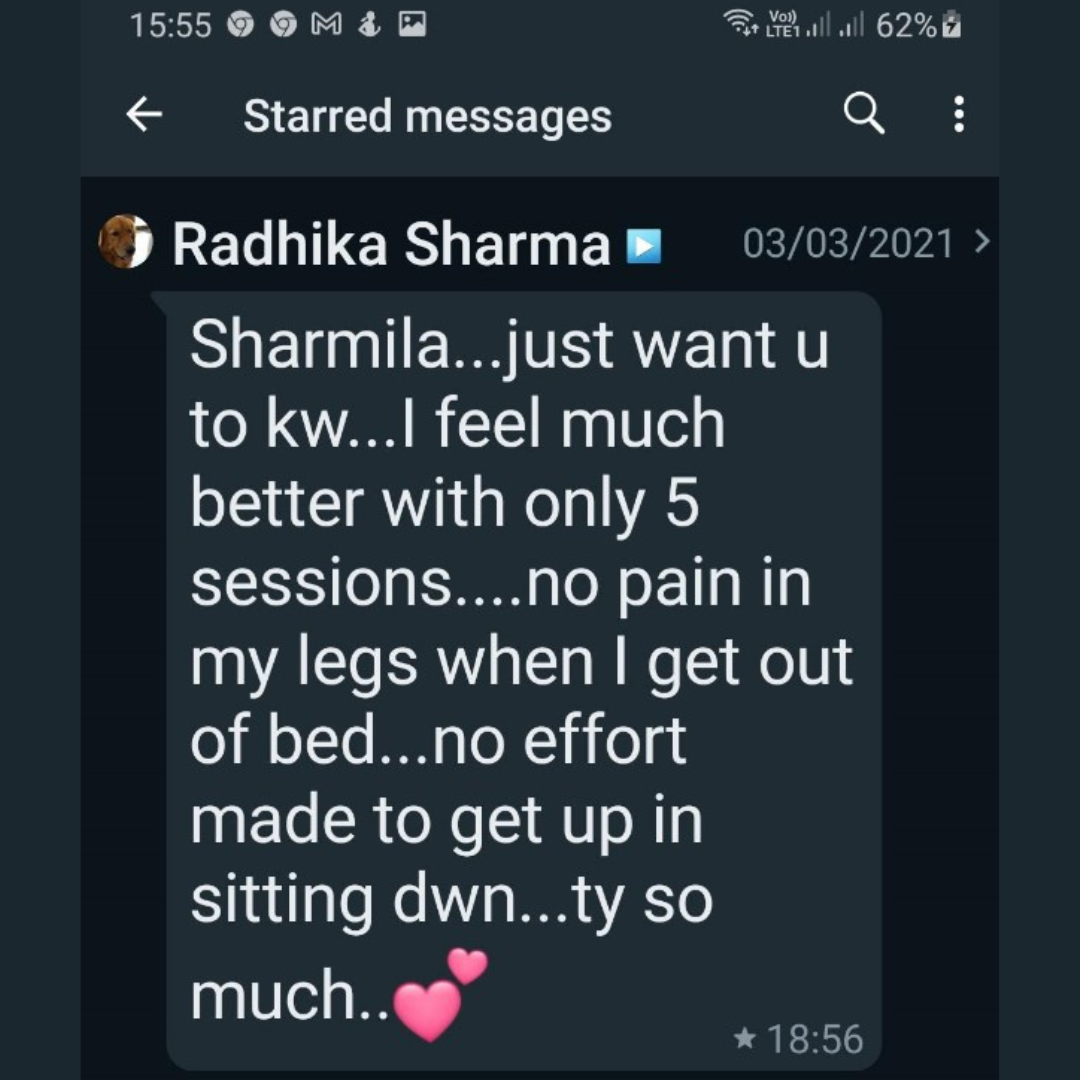1080x1080 pixels.
Task: Open Radhika Sharma's starred message in chat
Action: click(x=981, y=243)
